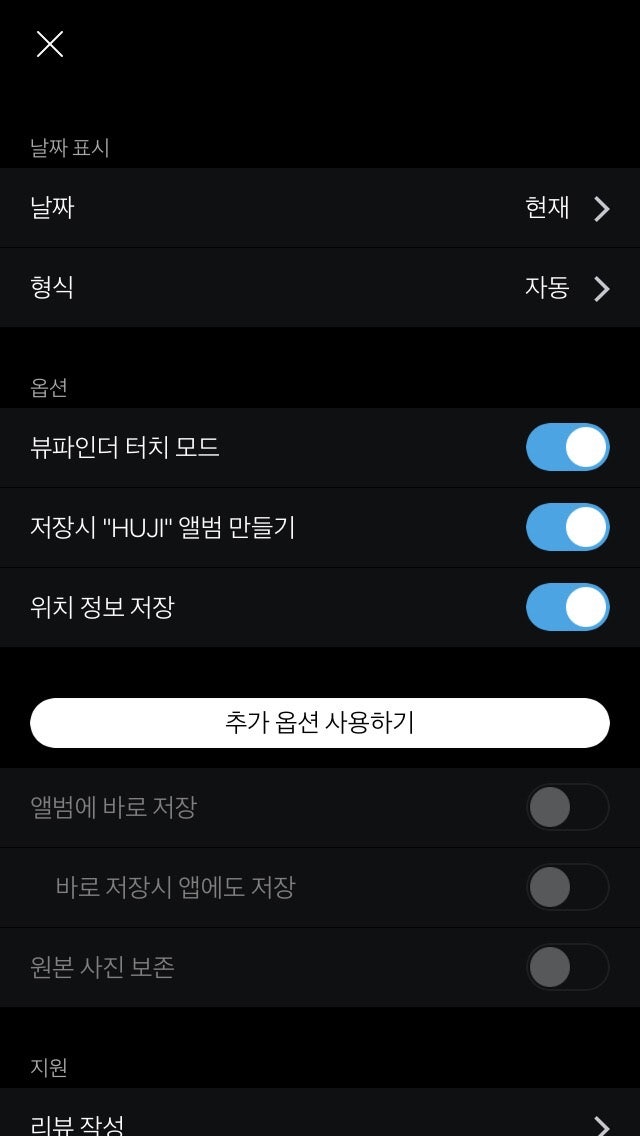Turn off 위치 정보 저장
The height and width of the screenshot is (1136, 640).
[568, 606]
